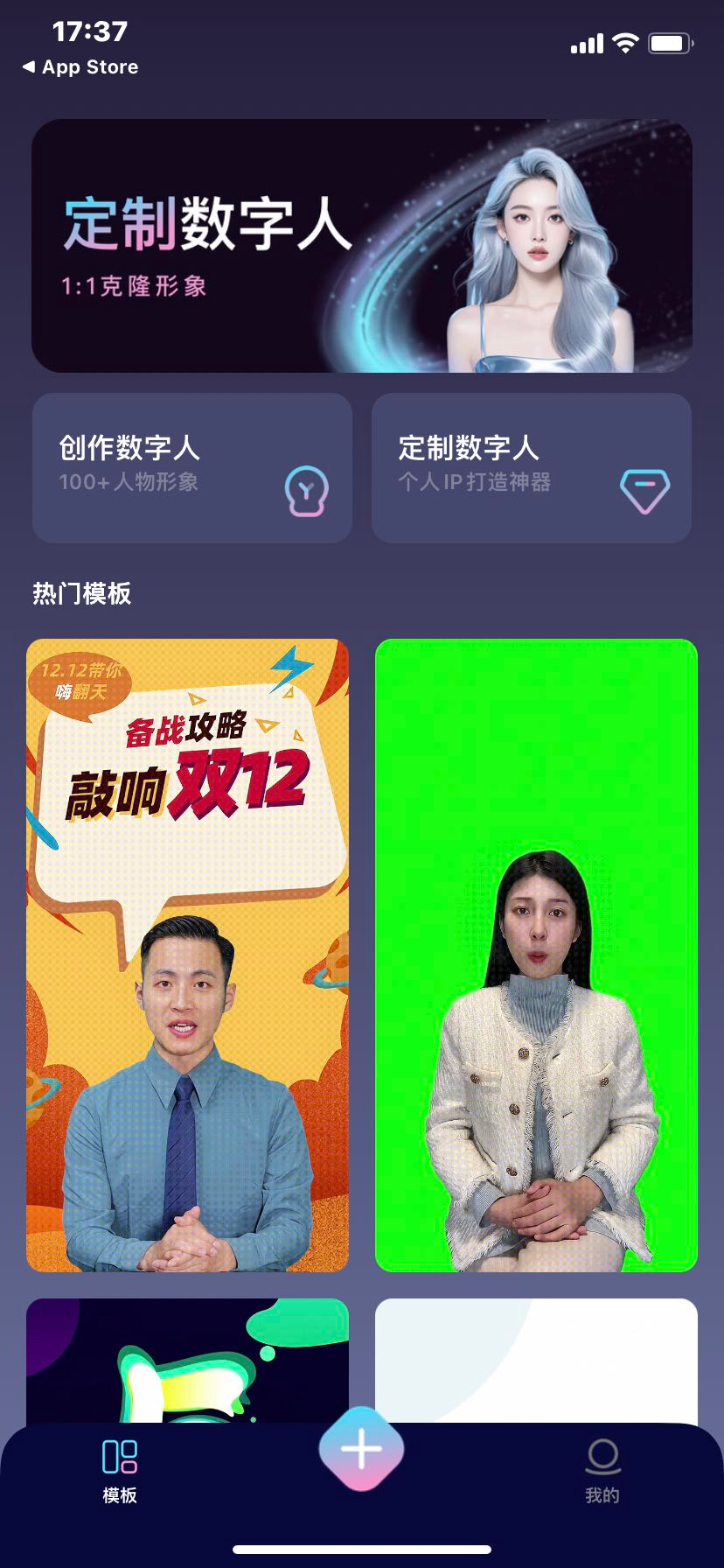This screenshot has width=724, height=1568.
Task: Open the white background template card
Action: click(x=536, y=1359)
